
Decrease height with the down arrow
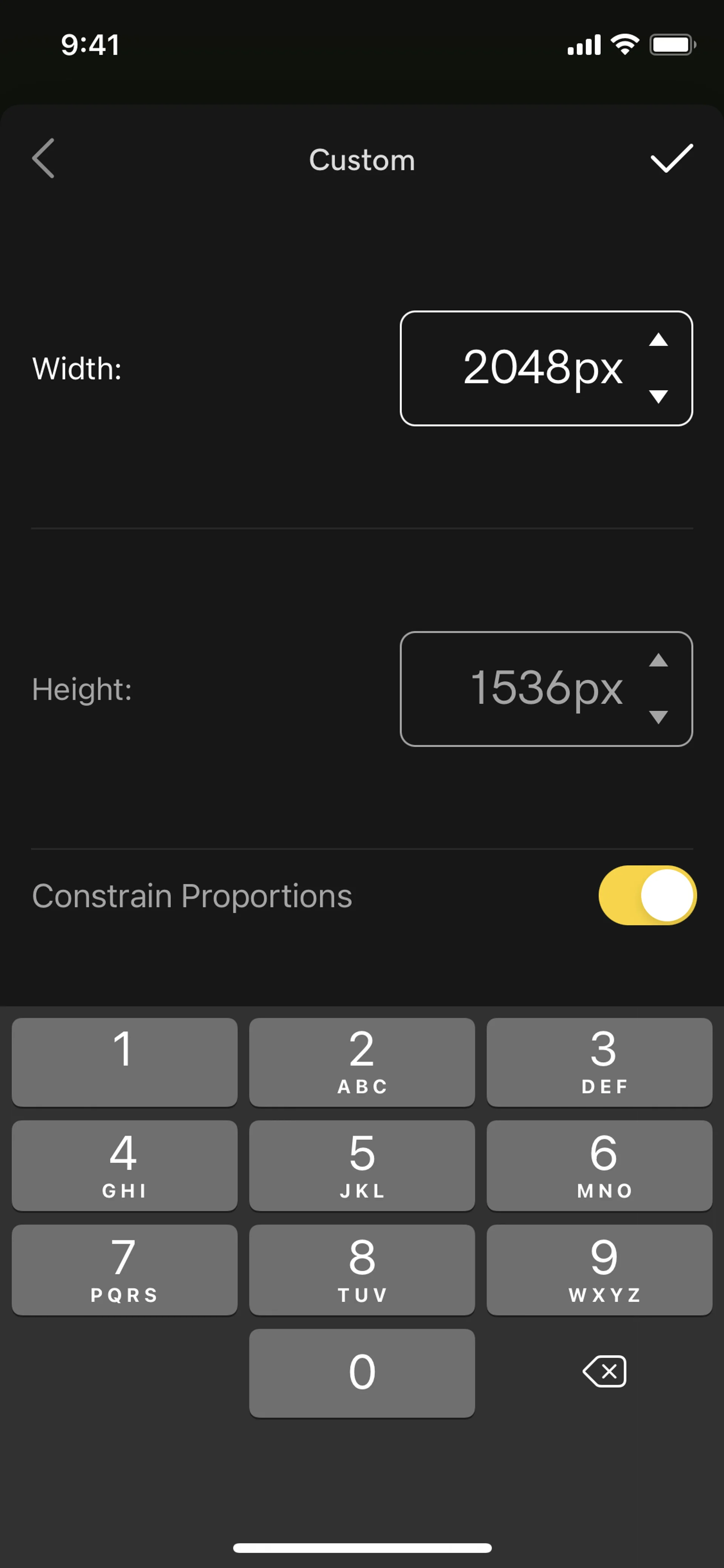coord(658,717)
